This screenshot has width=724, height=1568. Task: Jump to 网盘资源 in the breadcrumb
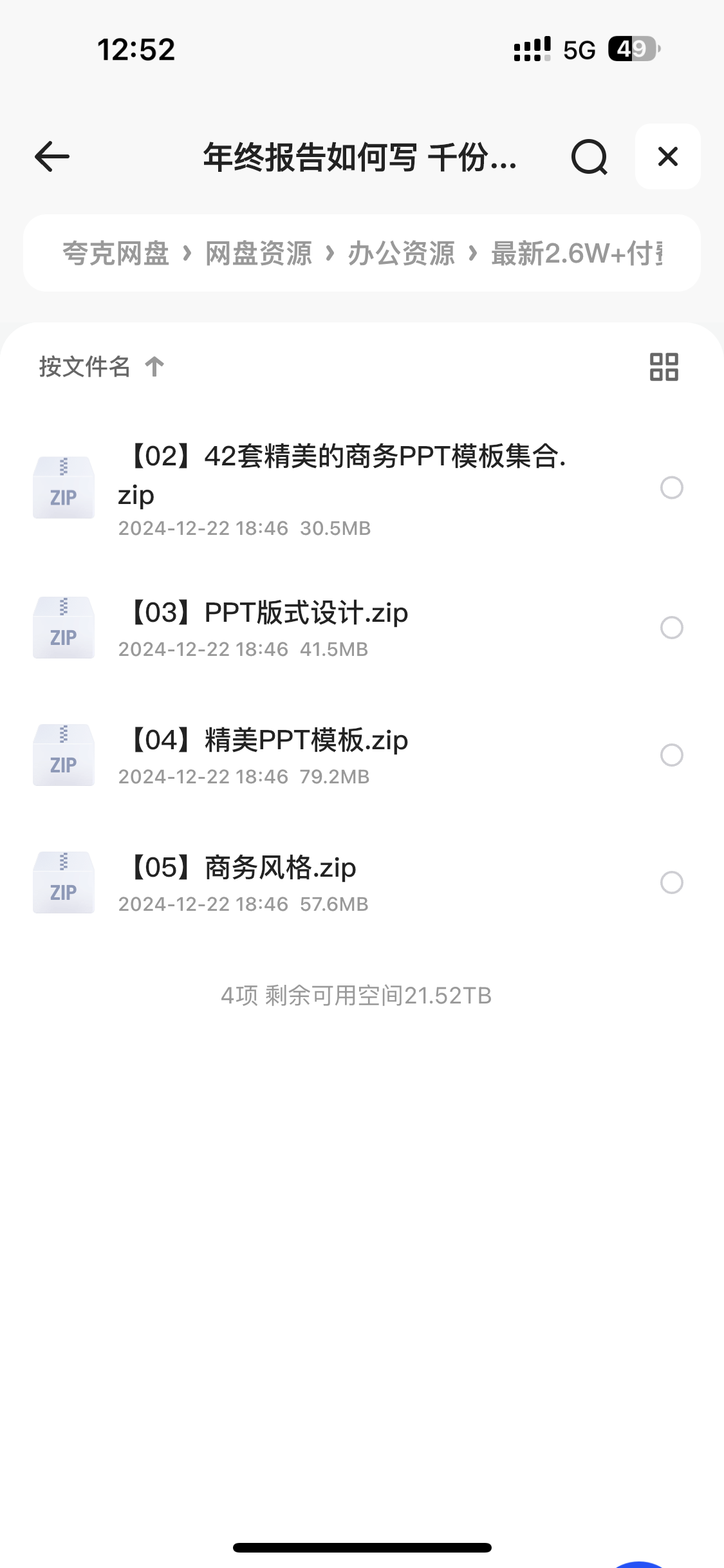click(259, 254)
